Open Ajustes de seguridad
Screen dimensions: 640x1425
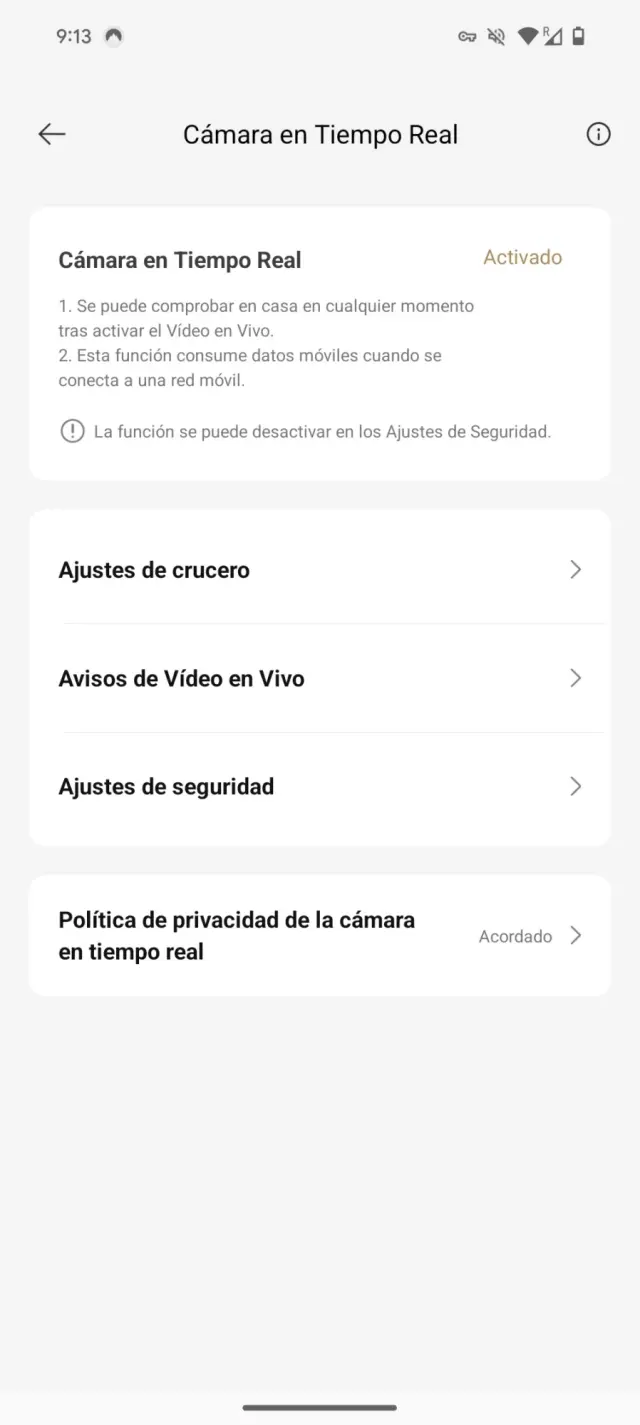pos(319,787)
